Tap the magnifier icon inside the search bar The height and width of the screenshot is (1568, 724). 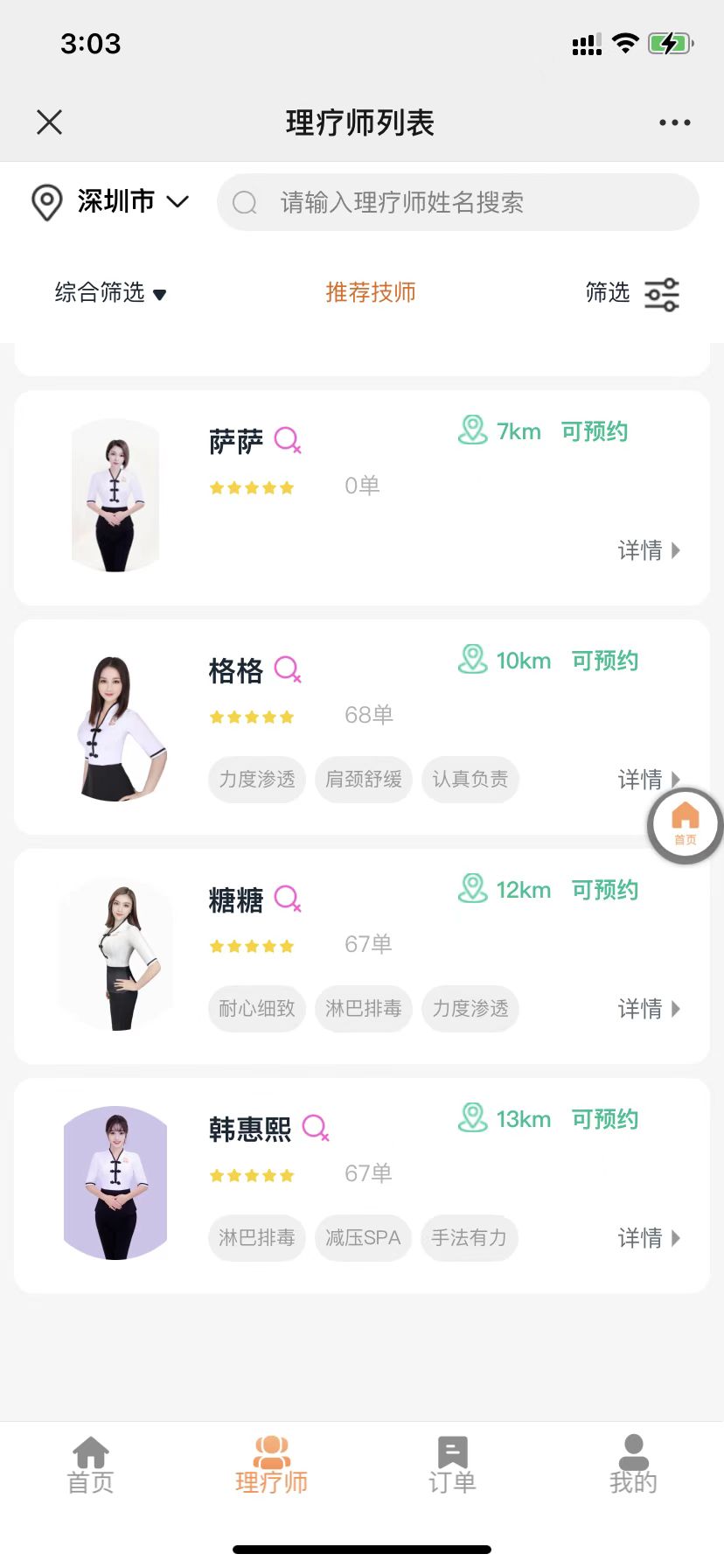click(244, 202)
